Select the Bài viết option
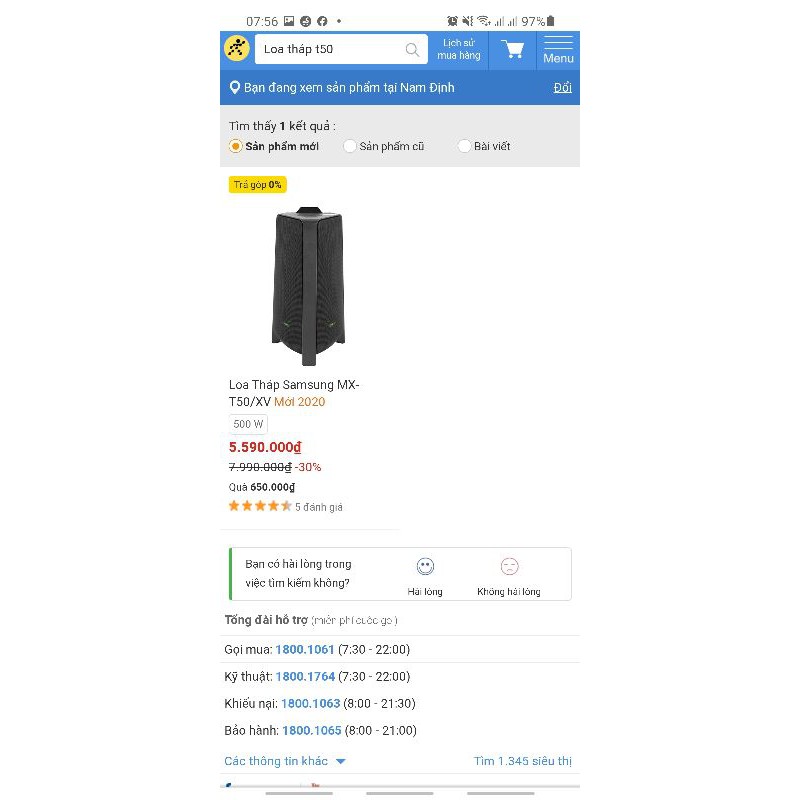This screenshot has height=800, width=800. 484,146
